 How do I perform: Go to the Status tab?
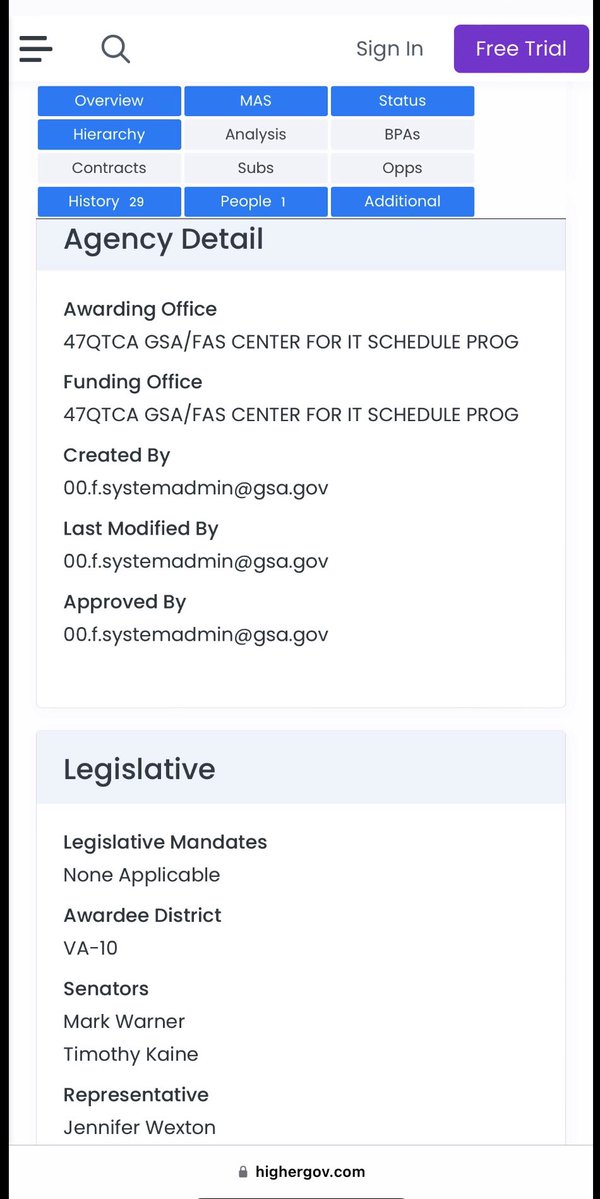402,101
